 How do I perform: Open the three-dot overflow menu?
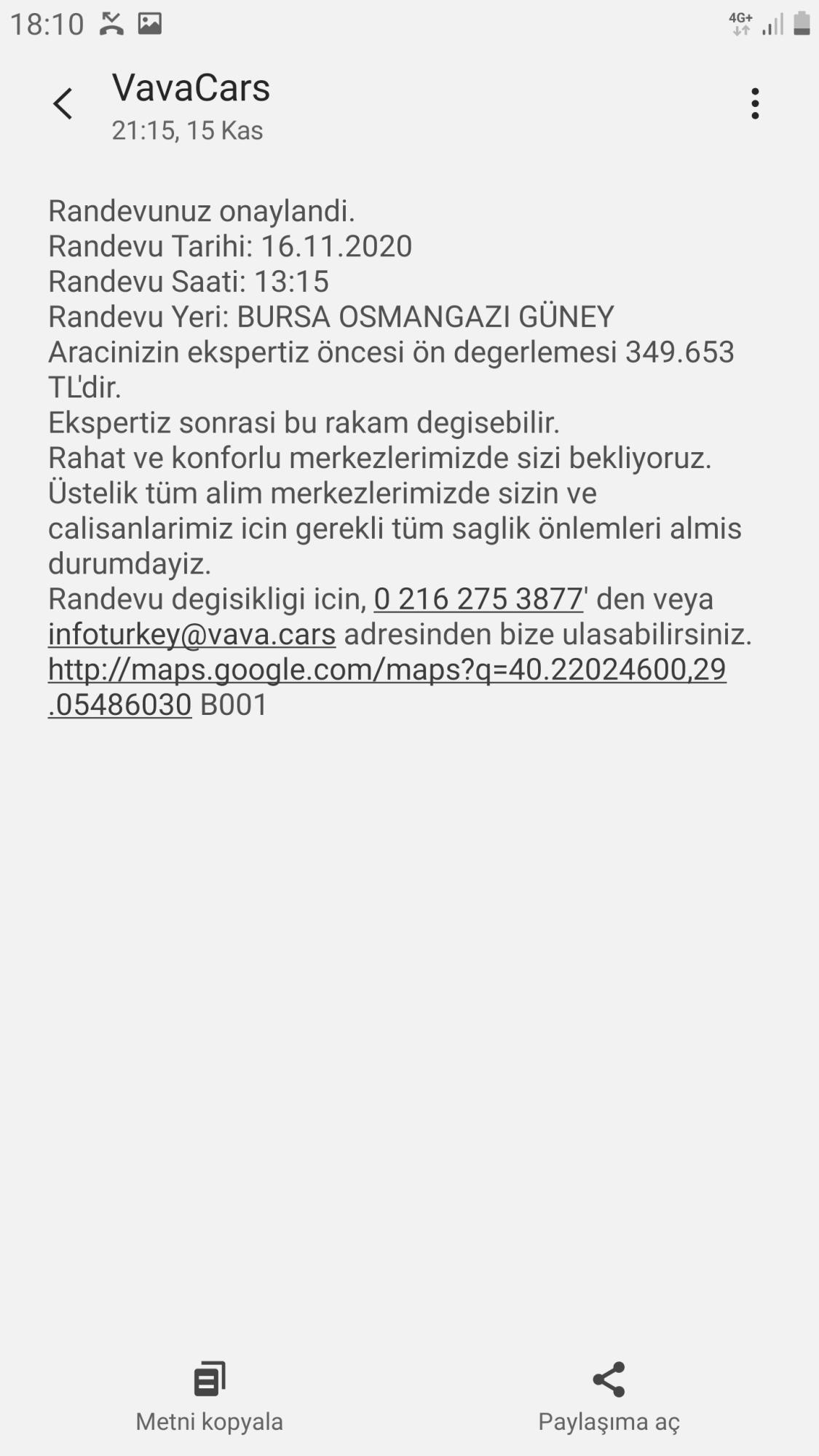click(755, 103)
